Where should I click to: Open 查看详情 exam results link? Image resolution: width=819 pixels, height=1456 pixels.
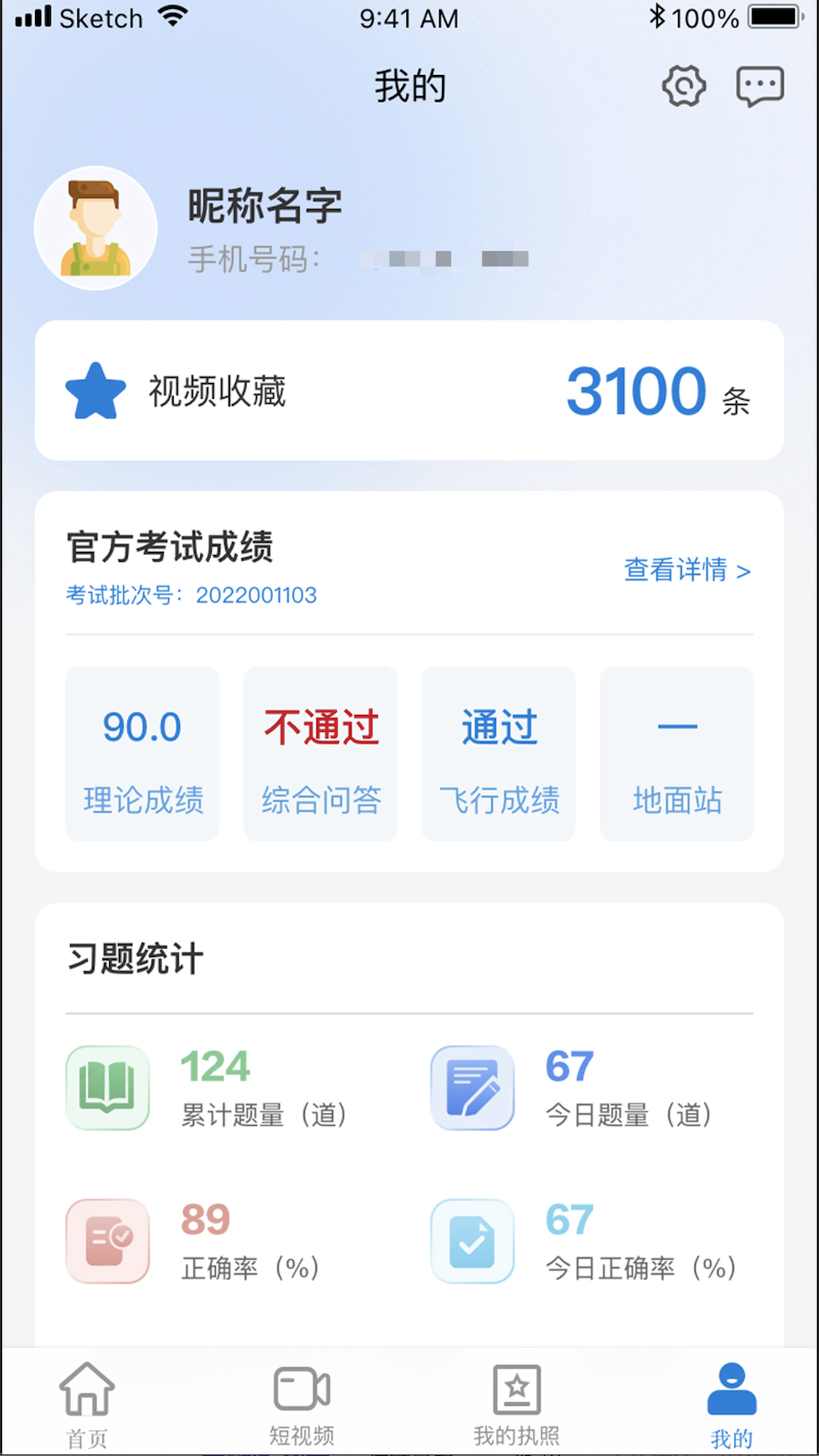677,571
